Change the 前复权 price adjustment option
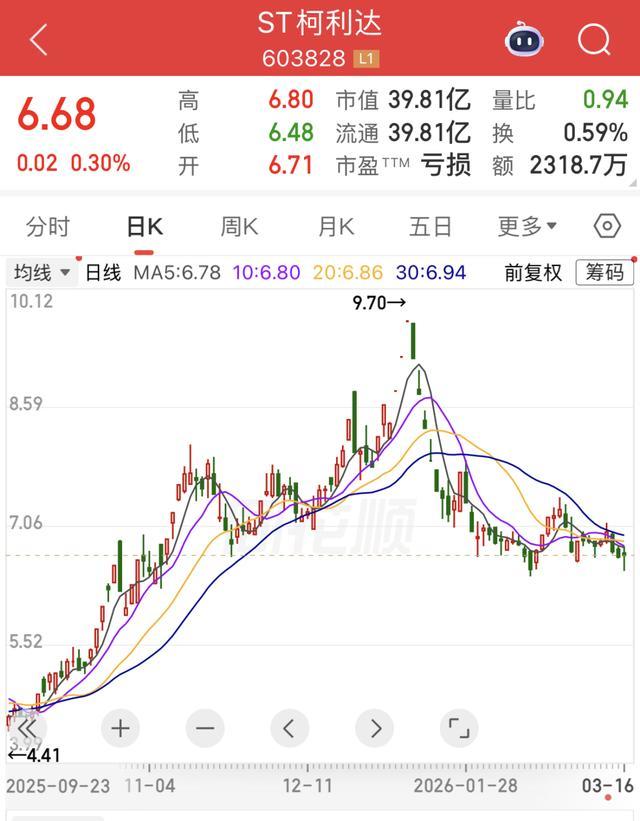 [533, 272]
